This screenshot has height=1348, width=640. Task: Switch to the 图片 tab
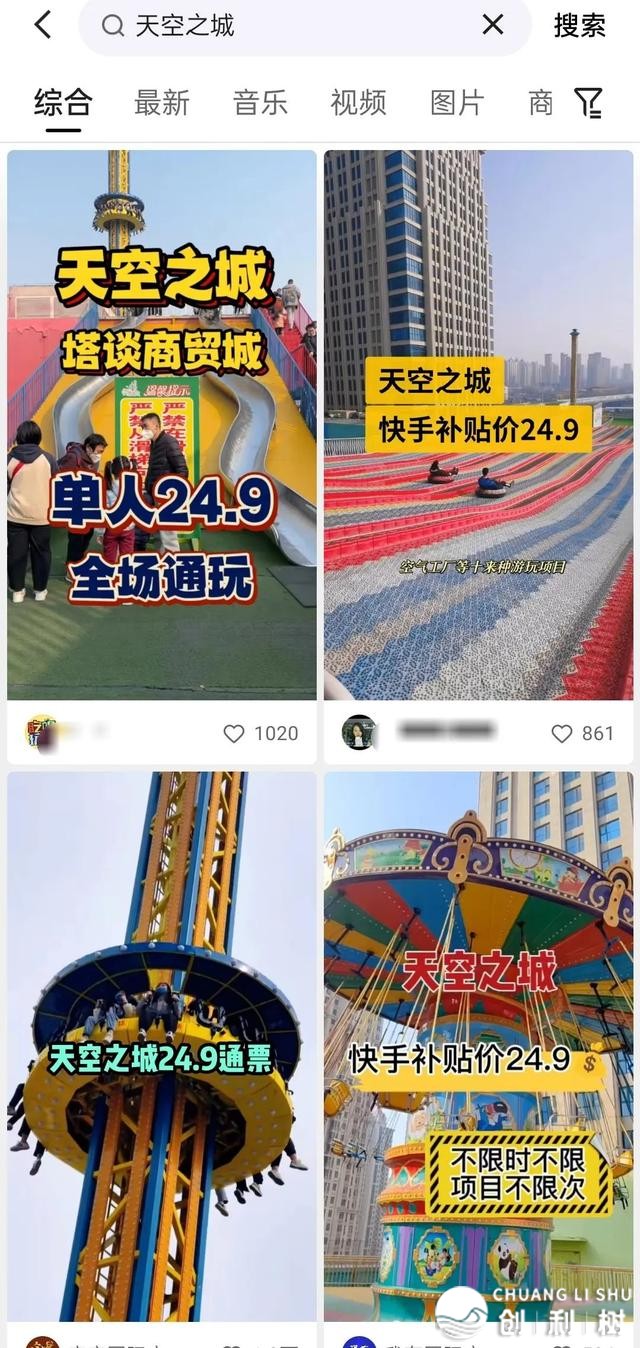pyautogui.click(x=456, y=102)
